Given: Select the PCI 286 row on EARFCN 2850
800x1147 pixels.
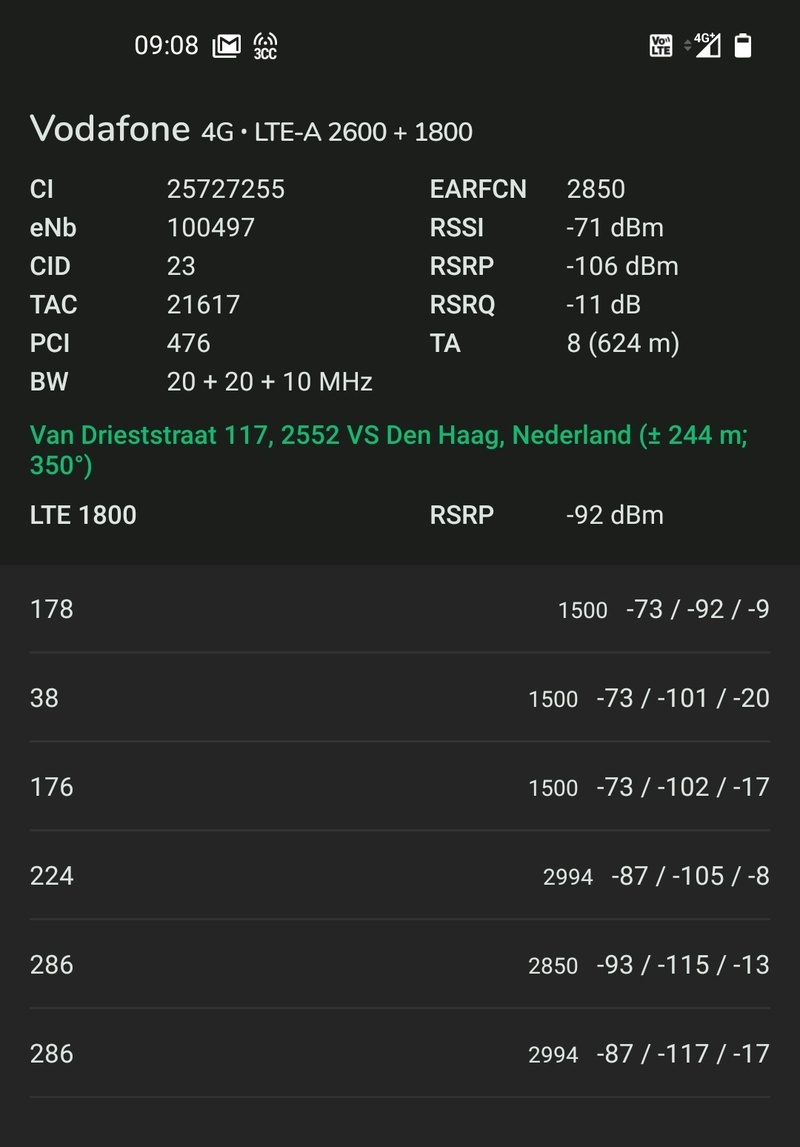Looking at the screenshot, I should pos(400,965).
